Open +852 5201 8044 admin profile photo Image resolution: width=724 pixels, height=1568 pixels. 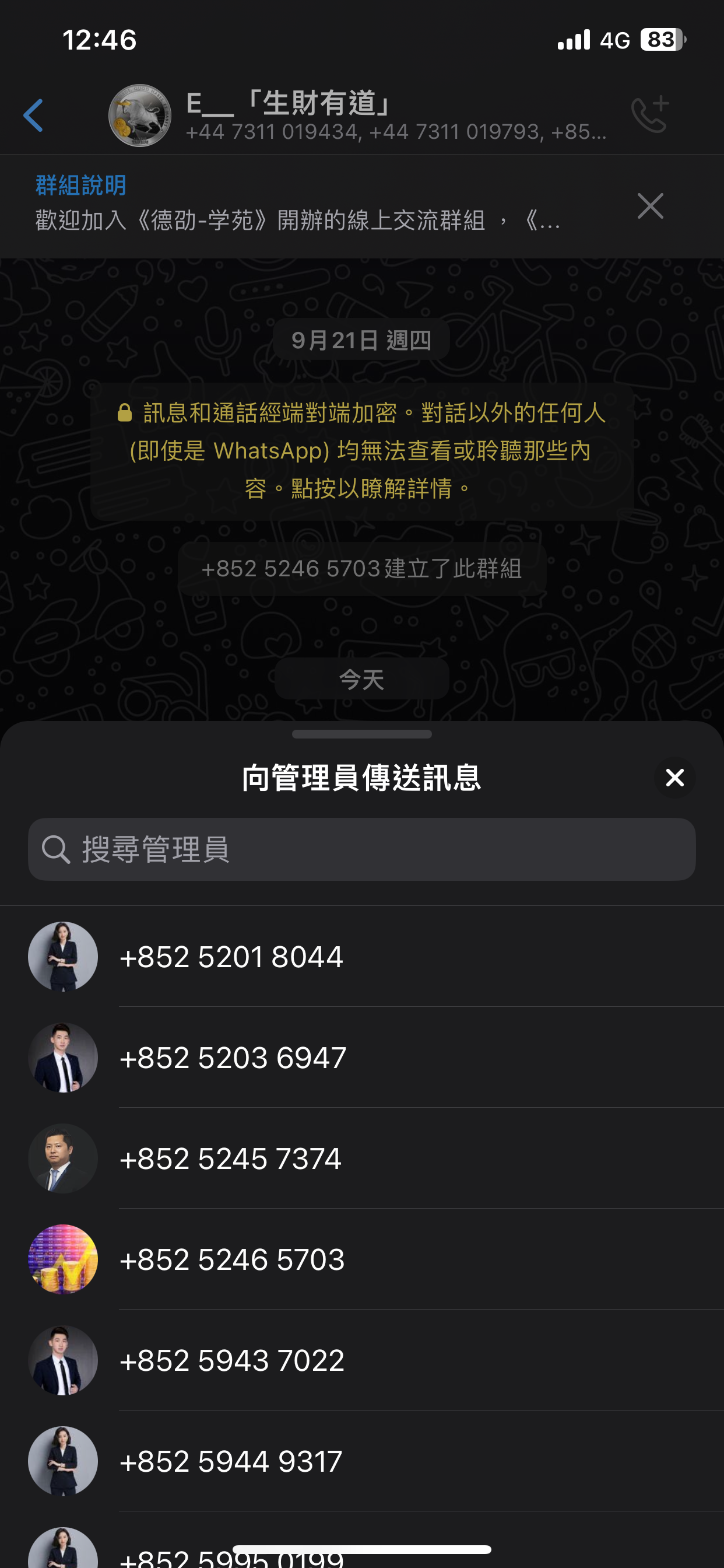(x=63, y=956)
